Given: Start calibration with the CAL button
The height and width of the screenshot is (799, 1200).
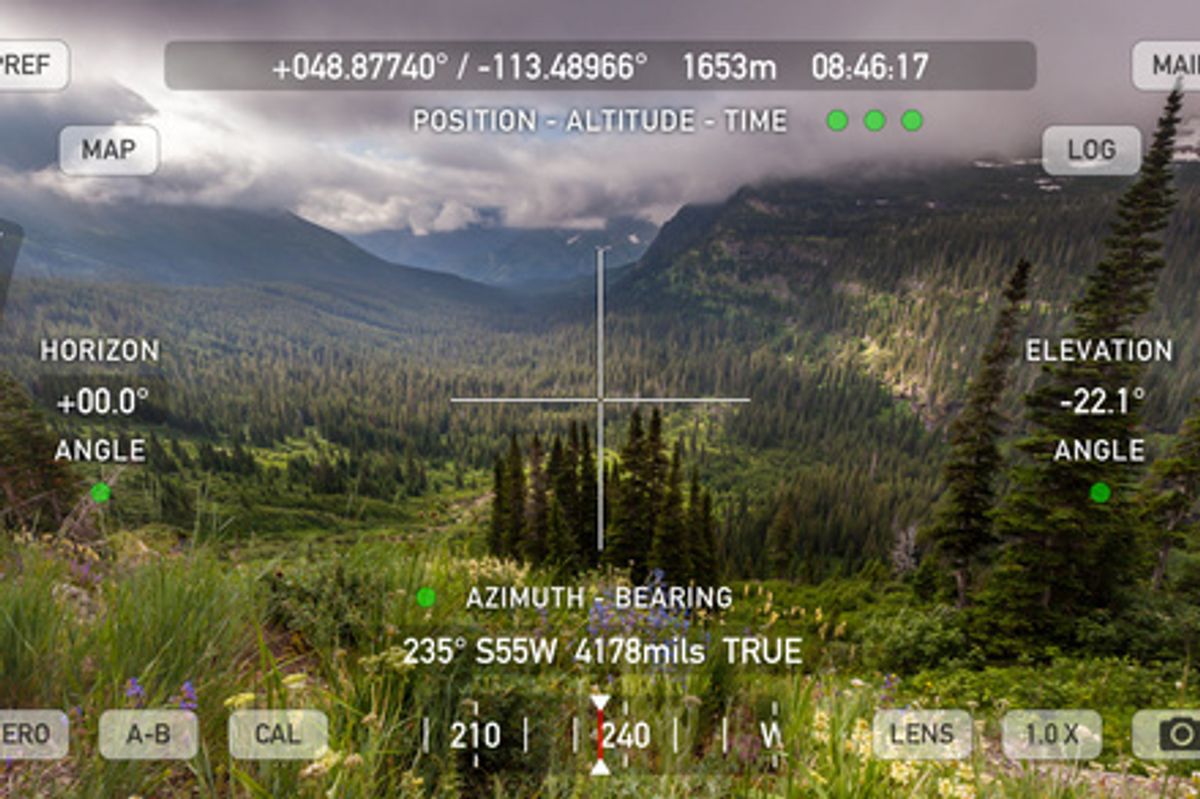Looking at the screenshot, I should [x=277, y=734].
